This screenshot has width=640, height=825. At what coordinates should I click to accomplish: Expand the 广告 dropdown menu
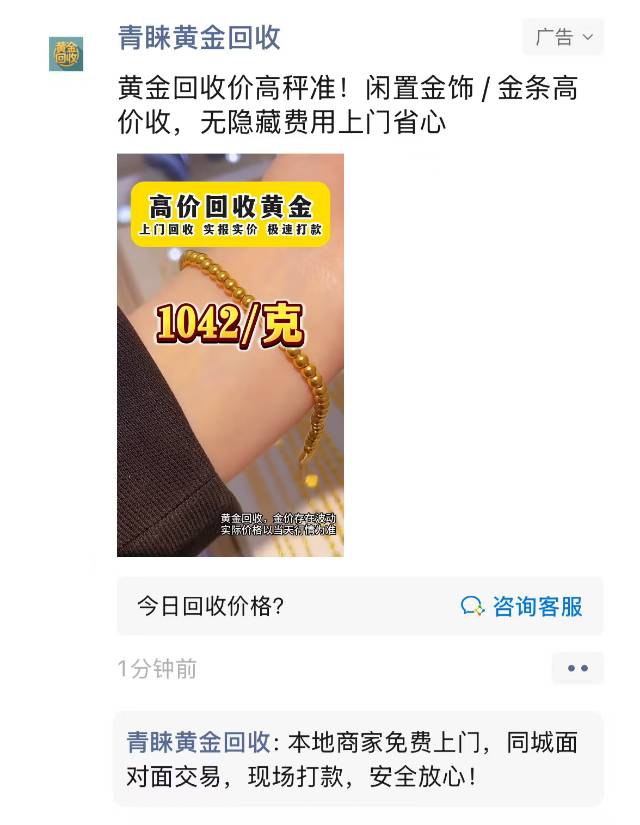point(563,38)
